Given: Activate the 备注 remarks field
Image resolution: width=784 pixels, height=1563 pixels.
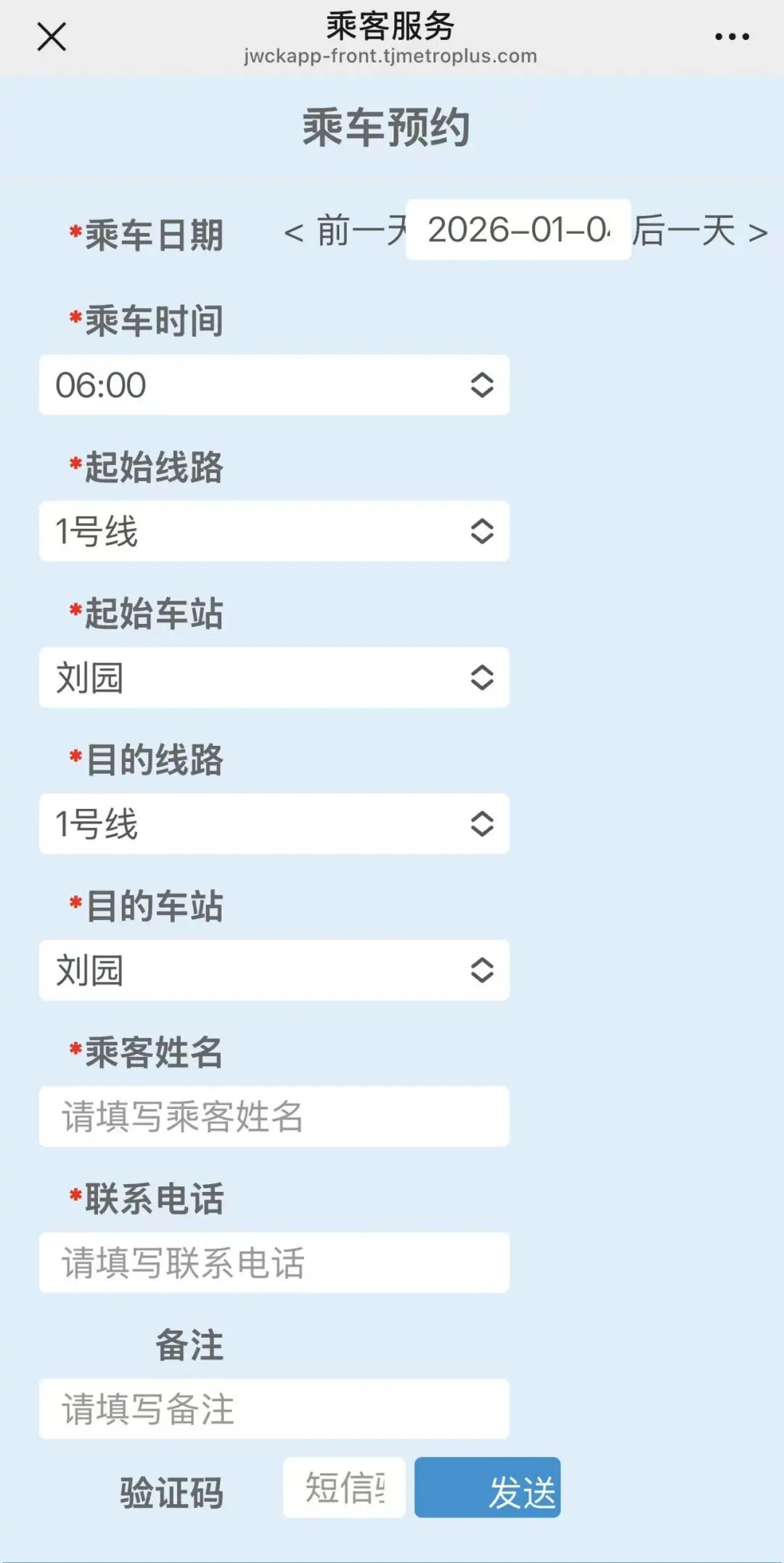Looking at the screenshot, I should point(274,1409).
